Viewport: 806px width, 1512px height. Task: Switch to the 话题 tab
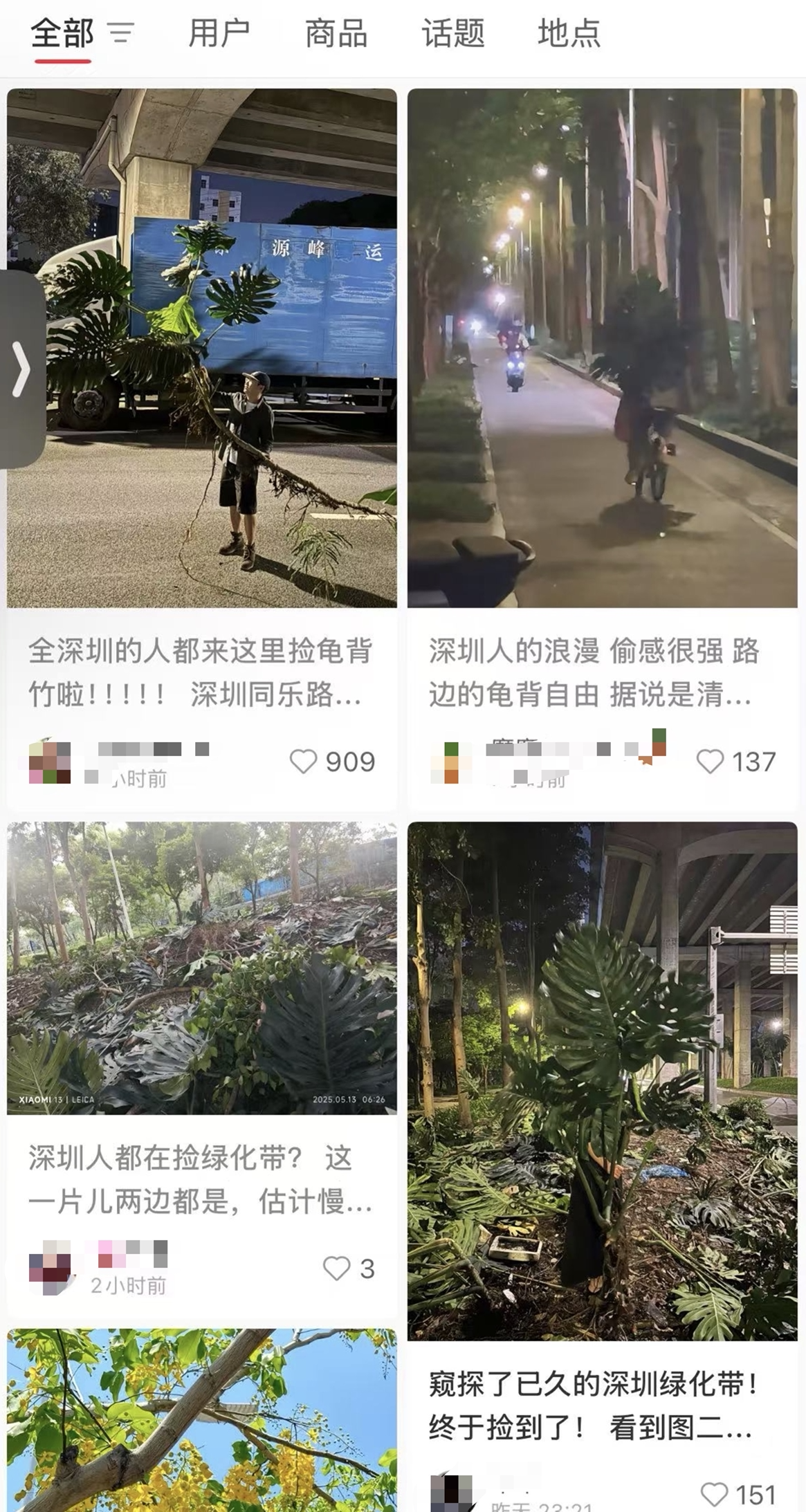point(453,33)
